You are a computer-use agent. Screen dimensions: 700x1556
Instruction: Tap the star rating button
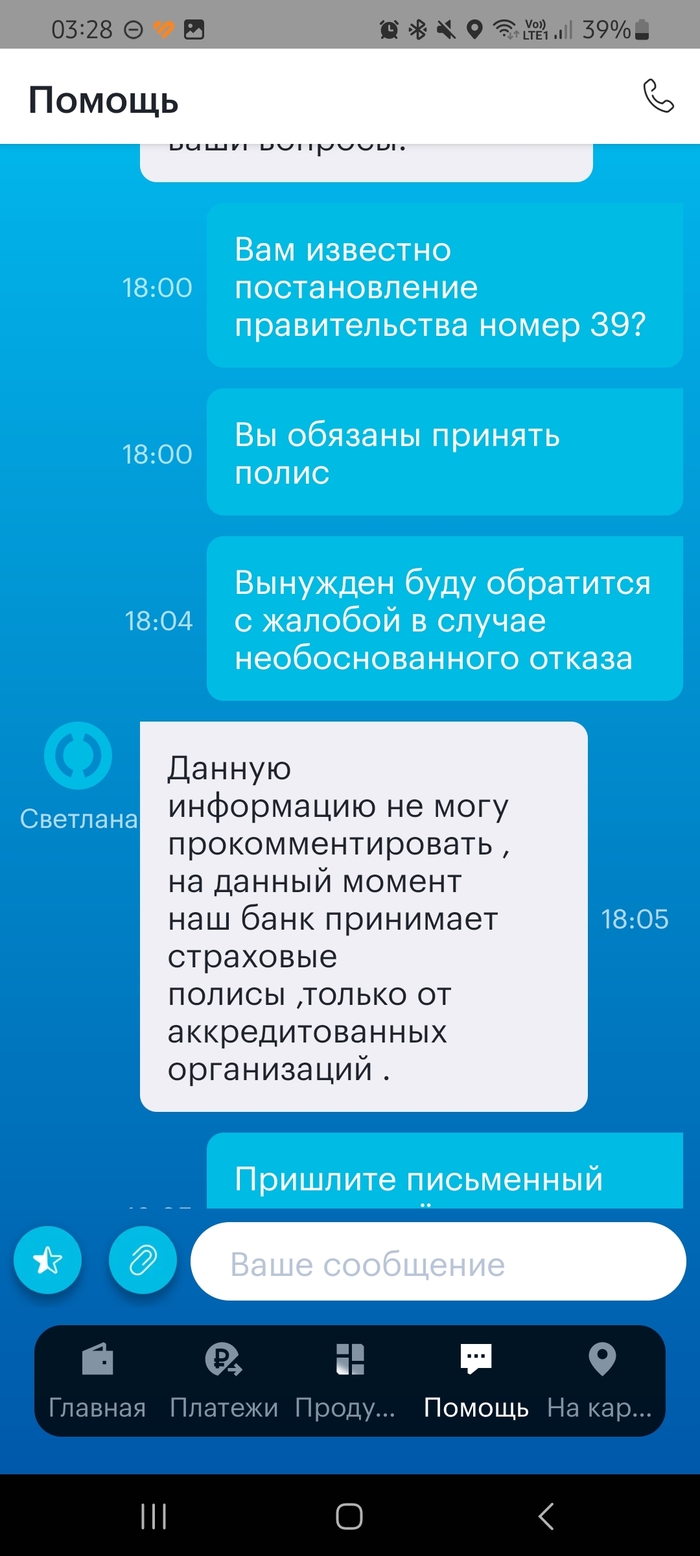(47, 1261)
